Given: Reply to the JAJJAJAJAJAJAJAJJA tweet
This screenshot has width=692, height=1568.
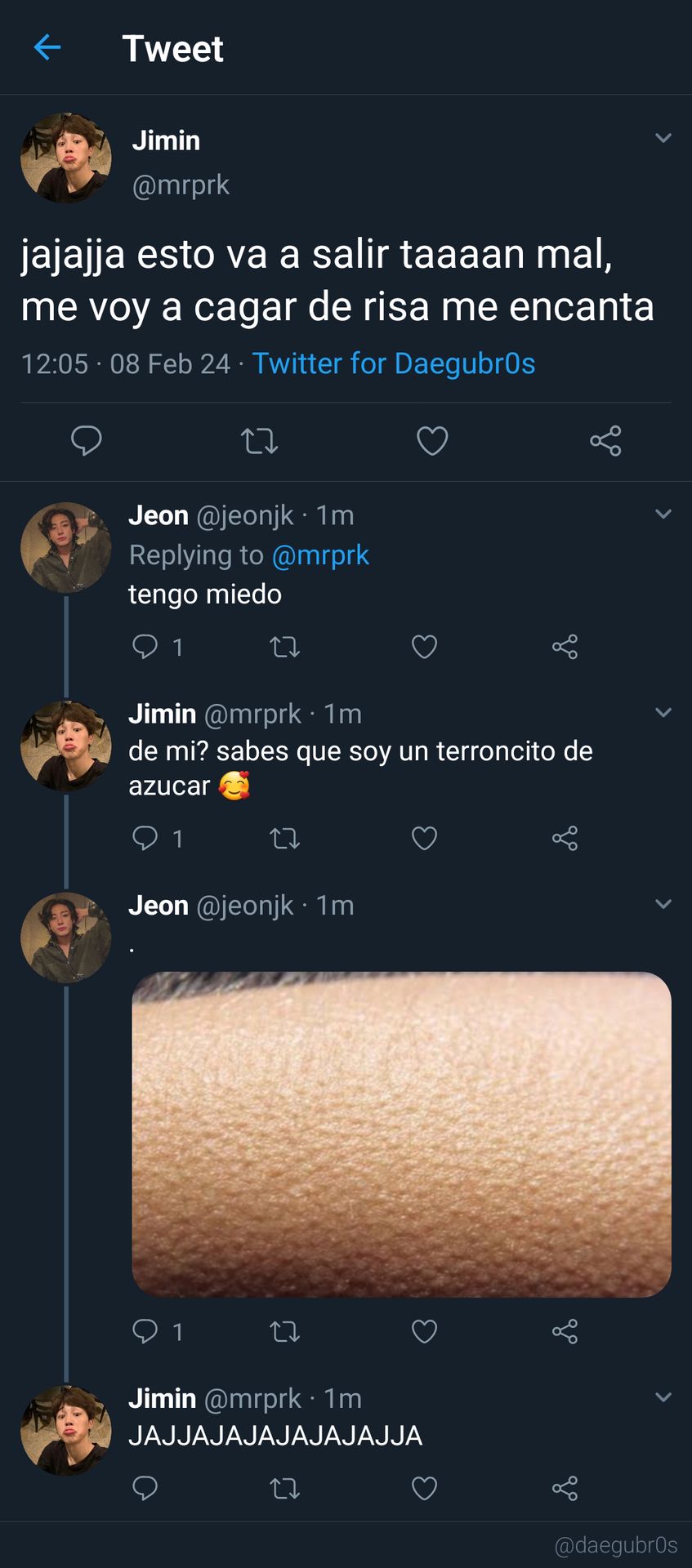Looking at the screenshot, I should (145, 1488).
